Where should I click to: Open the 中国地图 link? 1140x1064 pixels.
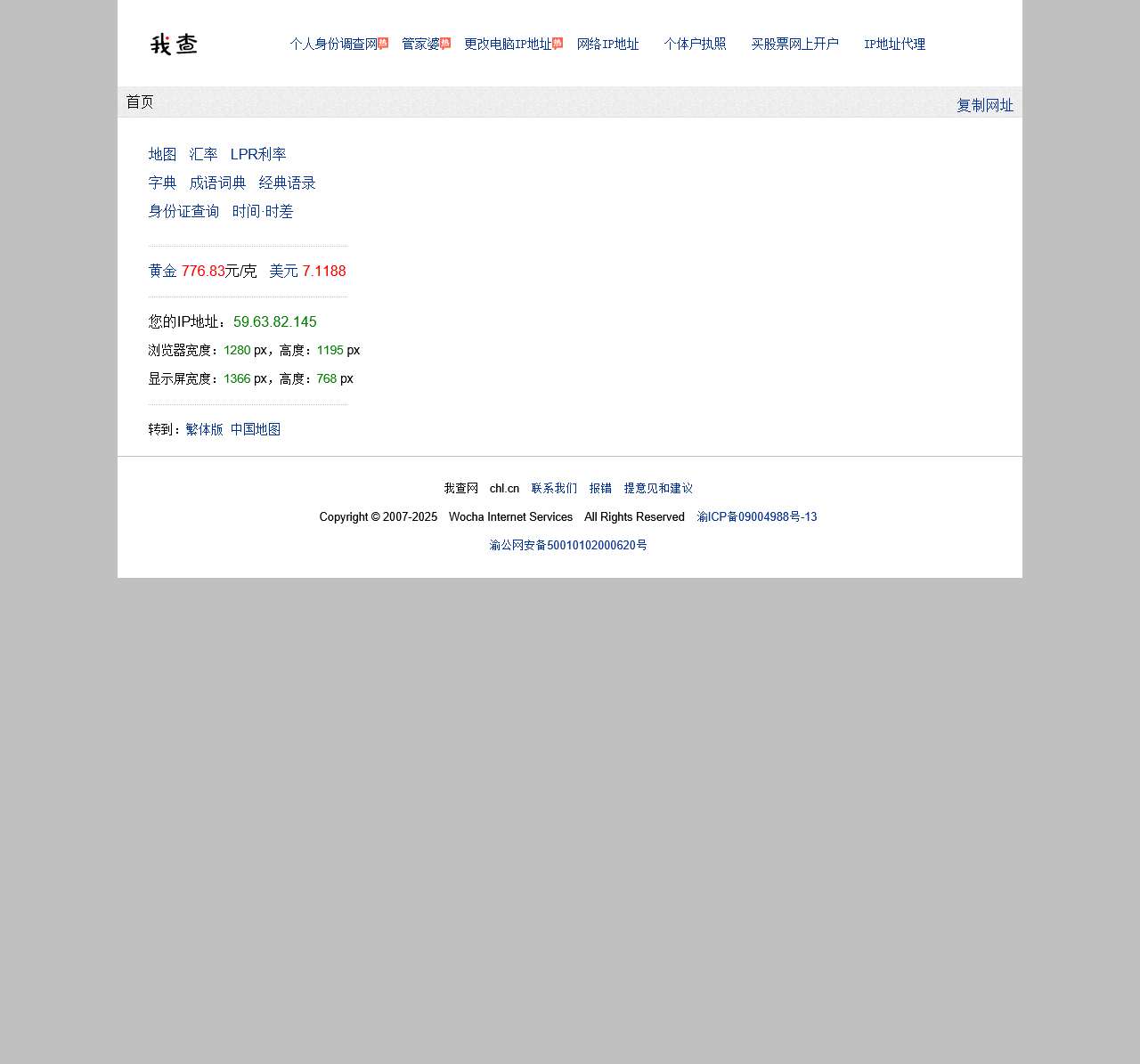[x=256, y=429]
